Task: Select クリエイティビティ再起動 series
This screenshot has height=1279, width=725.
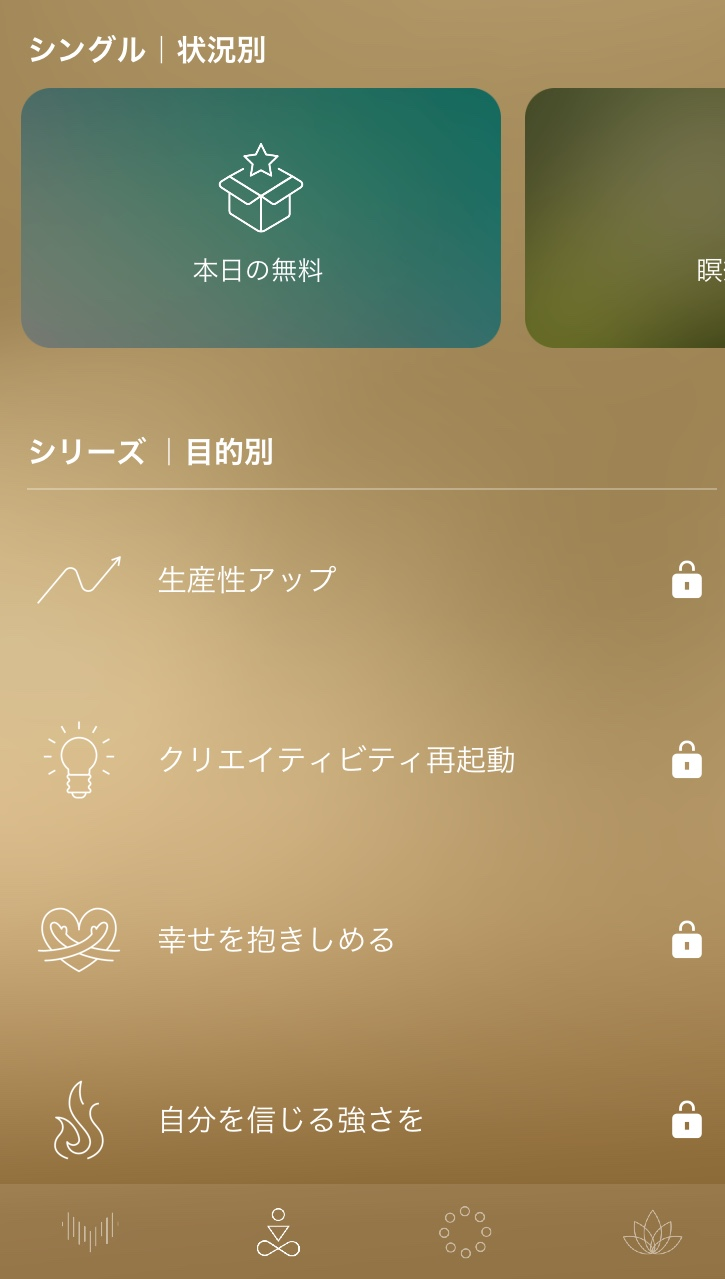Action: coord(370,760)
